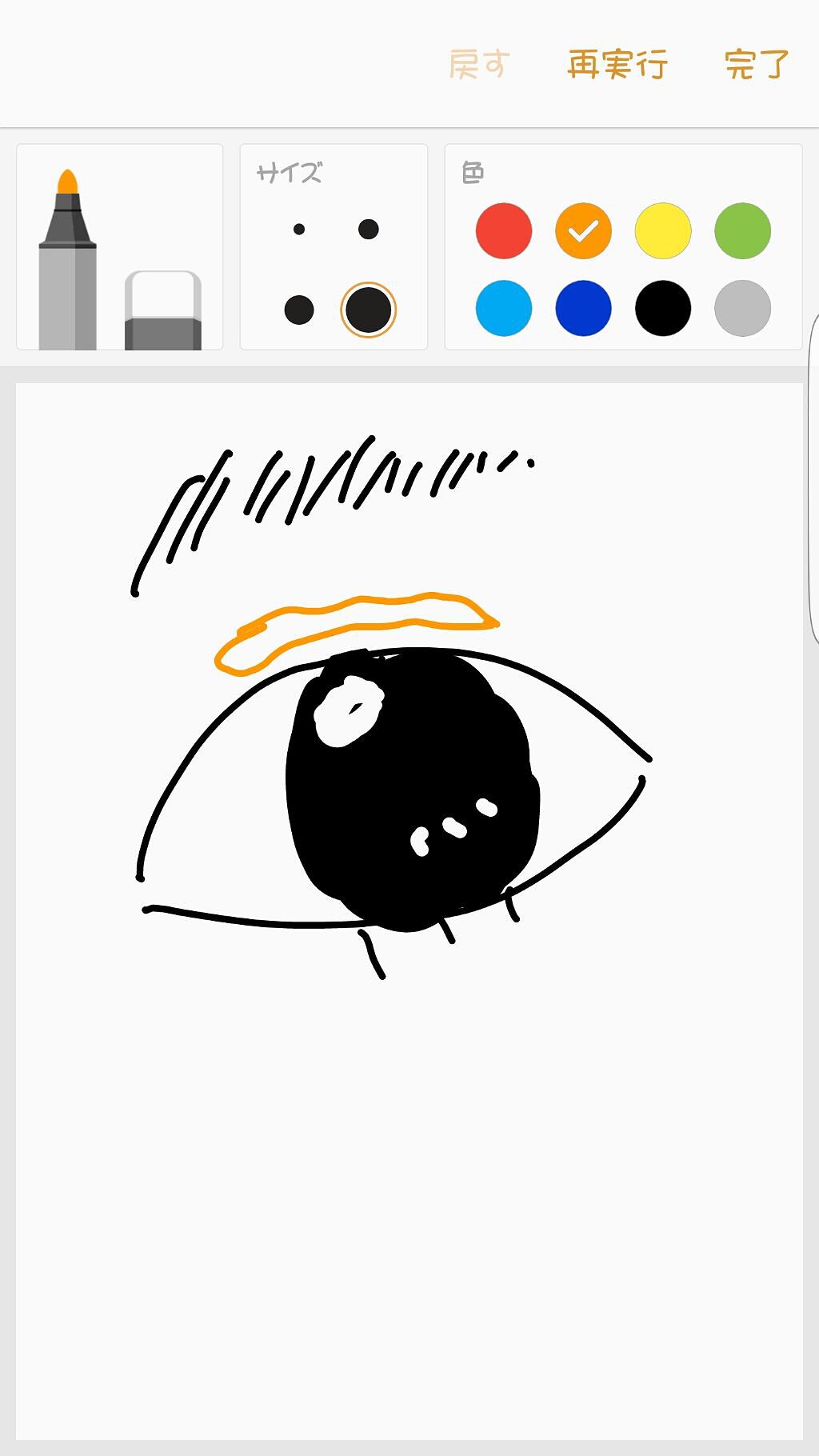This screenshot has height=1456, width=819.
Task: Pick the green color swatch
Action: 742,231
